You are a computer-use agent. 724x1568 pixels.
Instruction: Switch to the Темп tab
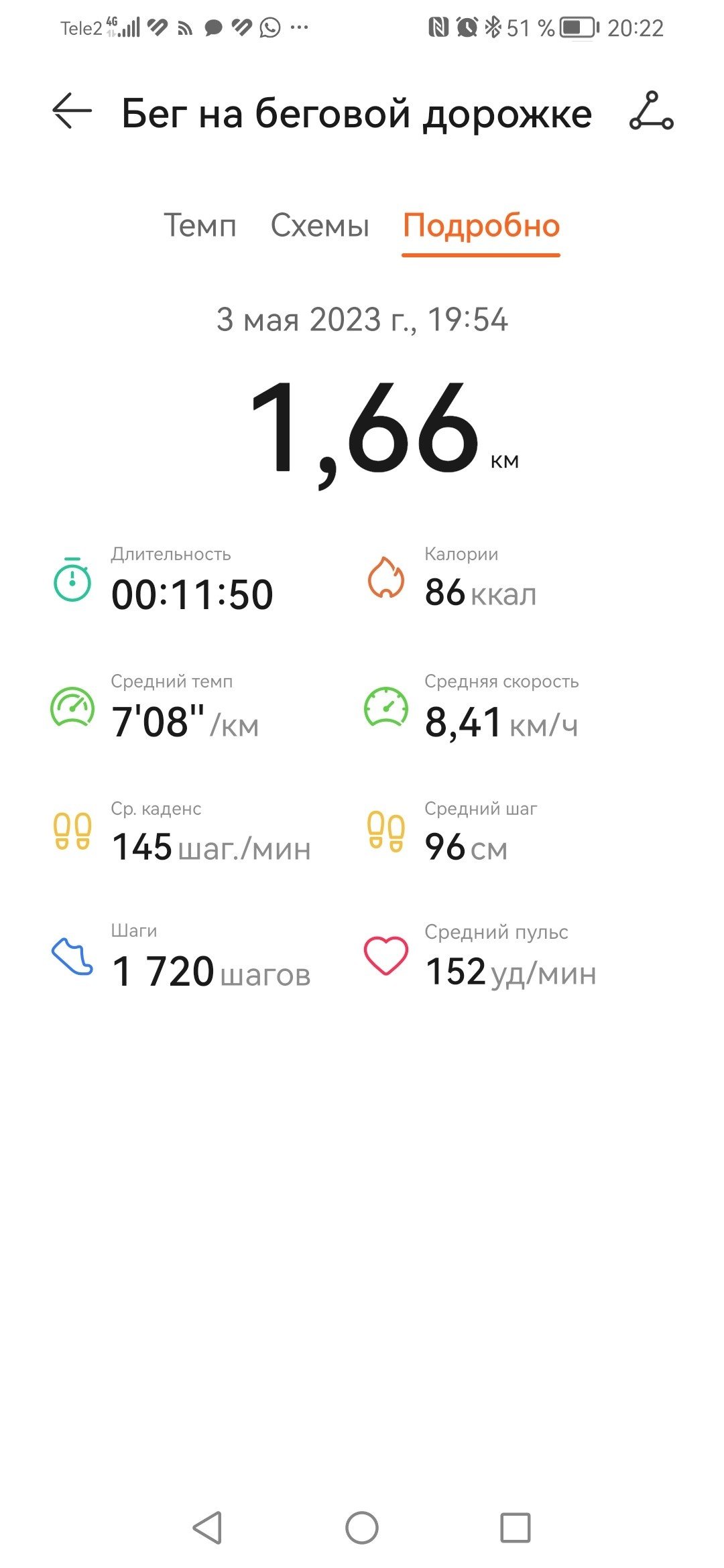click(x=200, y=226)
